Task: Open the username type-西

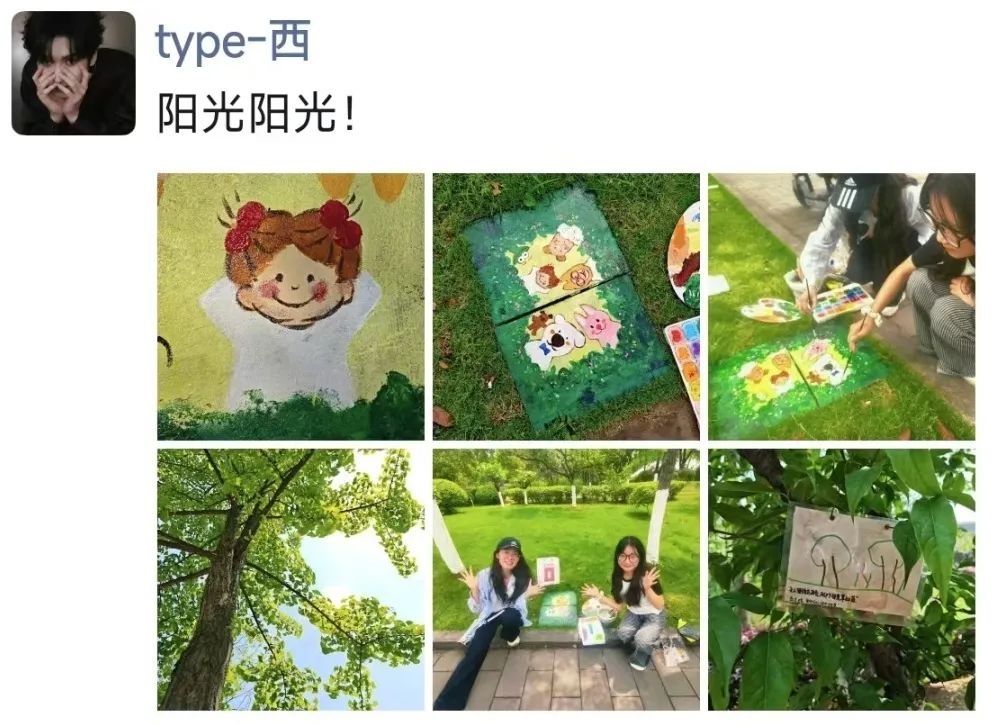Action: click(x=232, y=43)
